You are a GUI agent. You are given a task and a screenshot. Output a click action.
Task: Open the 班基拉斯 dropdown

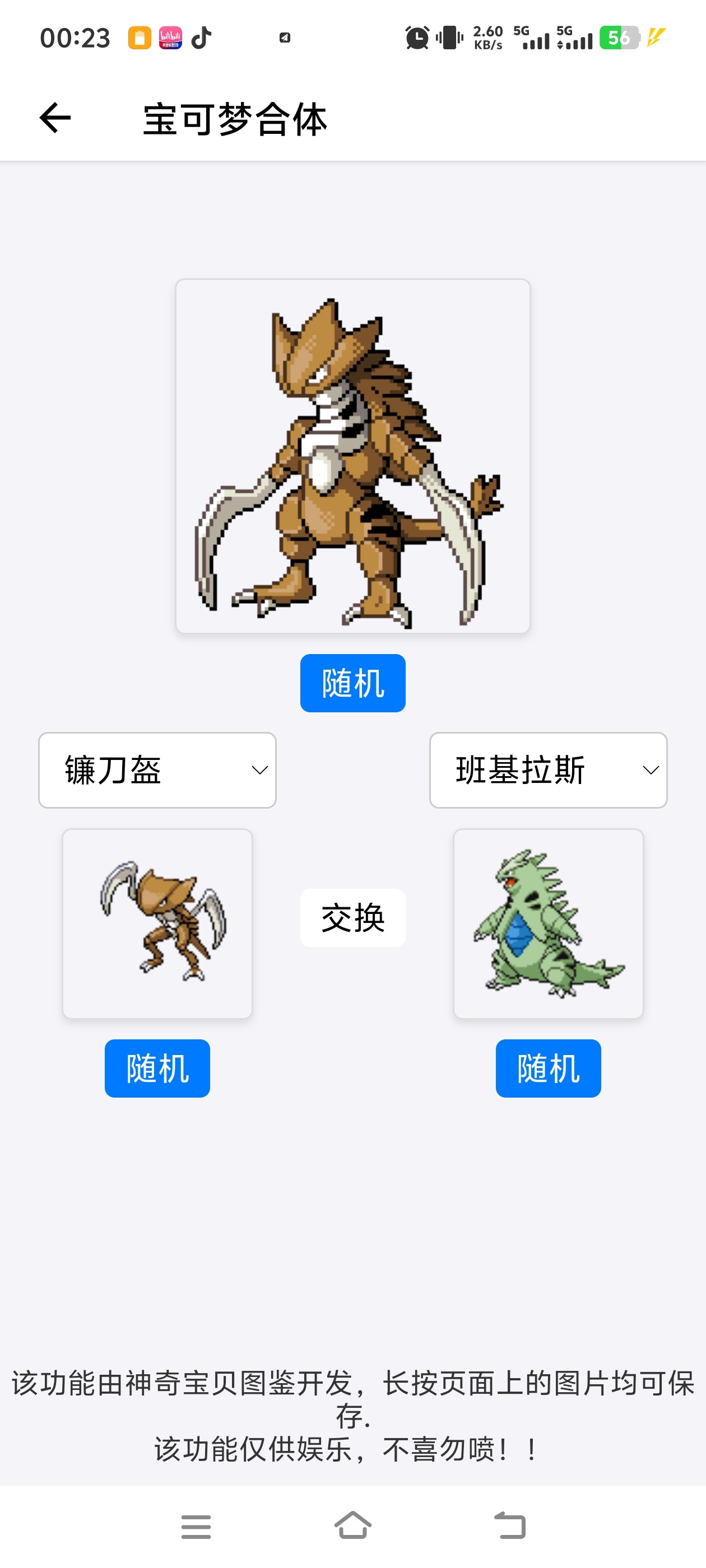(x=547, y=770)
